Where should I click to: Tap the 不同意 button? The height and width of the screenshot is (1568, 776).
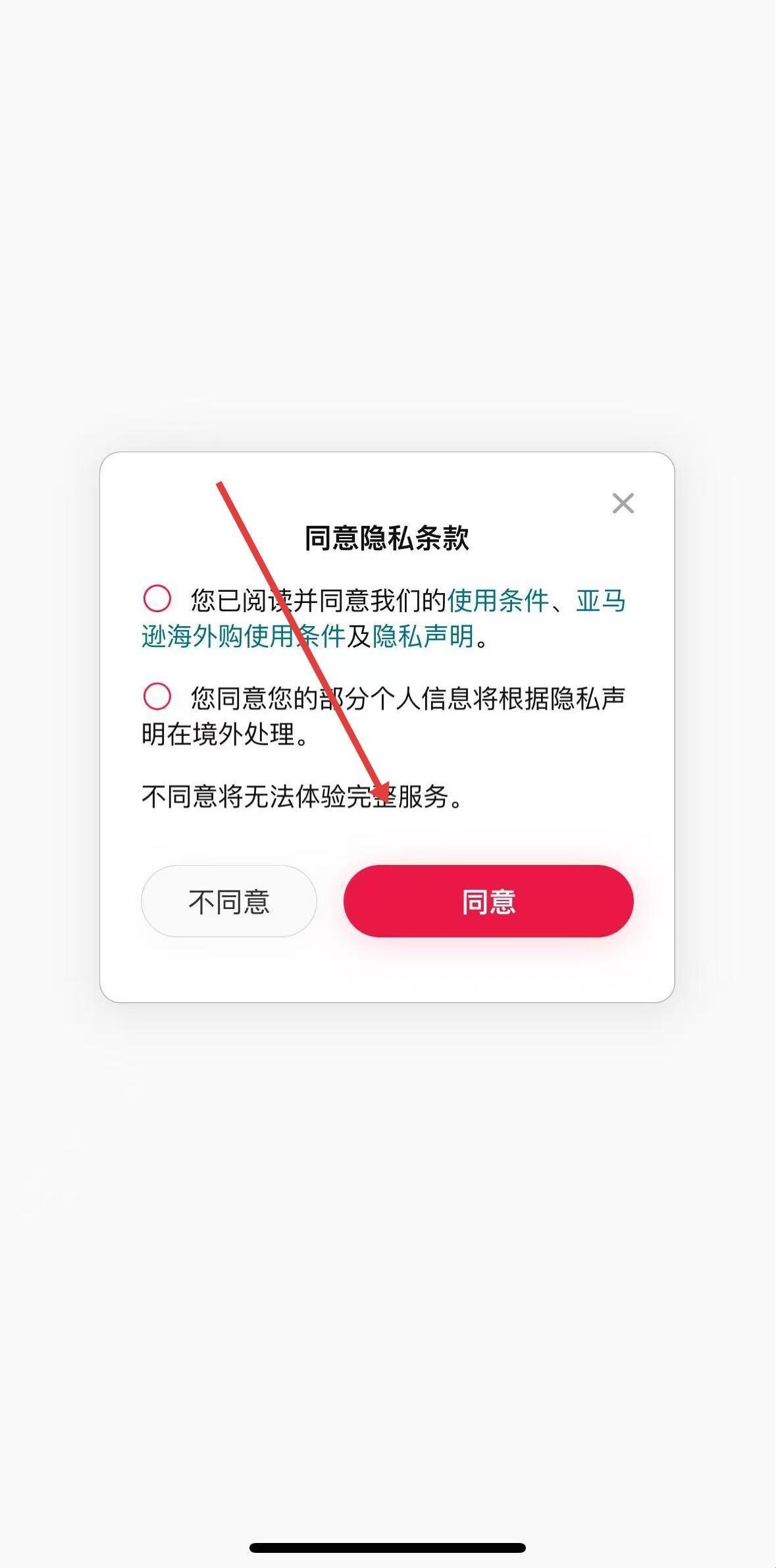(x=228, y=901)
